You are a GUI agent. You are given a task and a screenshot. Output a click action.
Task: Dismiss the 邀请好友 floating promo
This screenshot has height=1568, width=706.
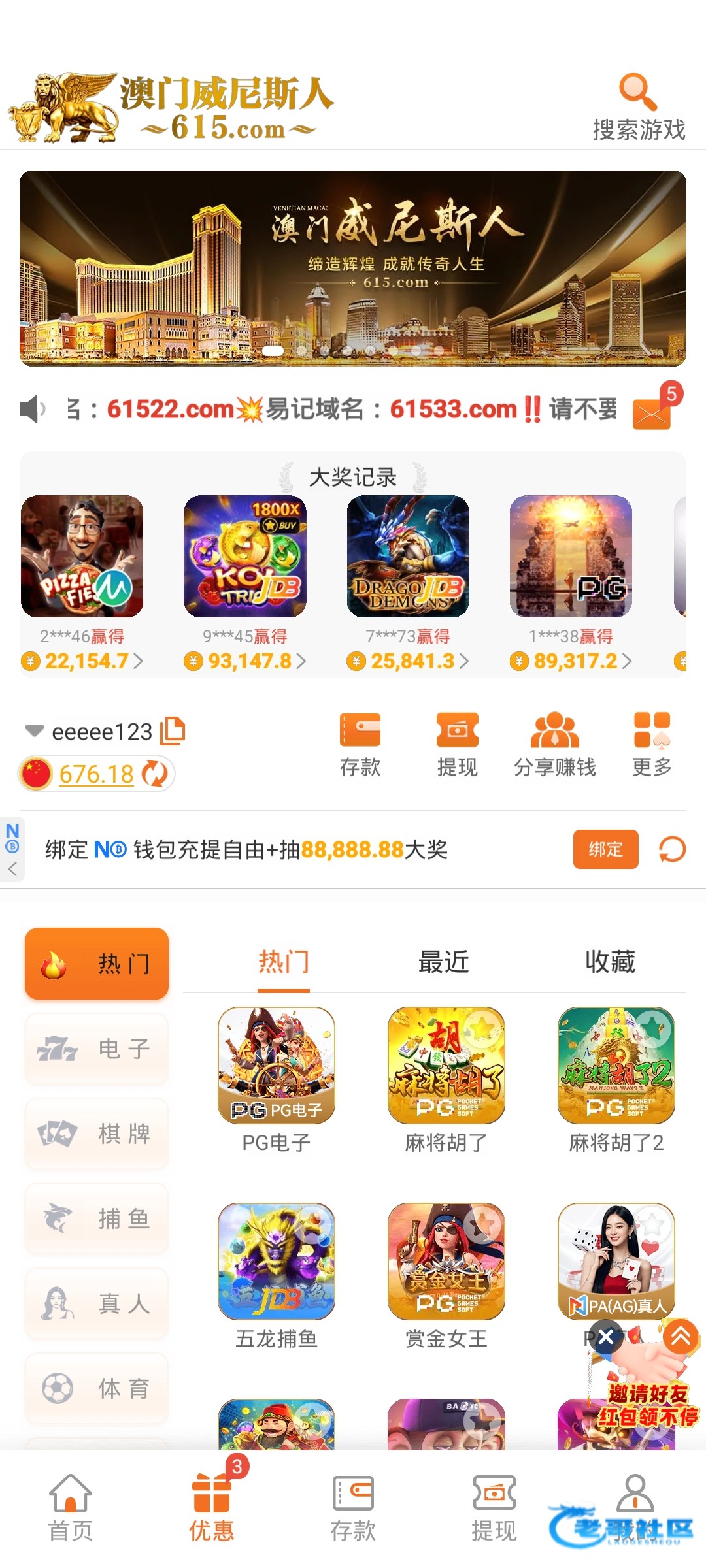[606, 1337]
